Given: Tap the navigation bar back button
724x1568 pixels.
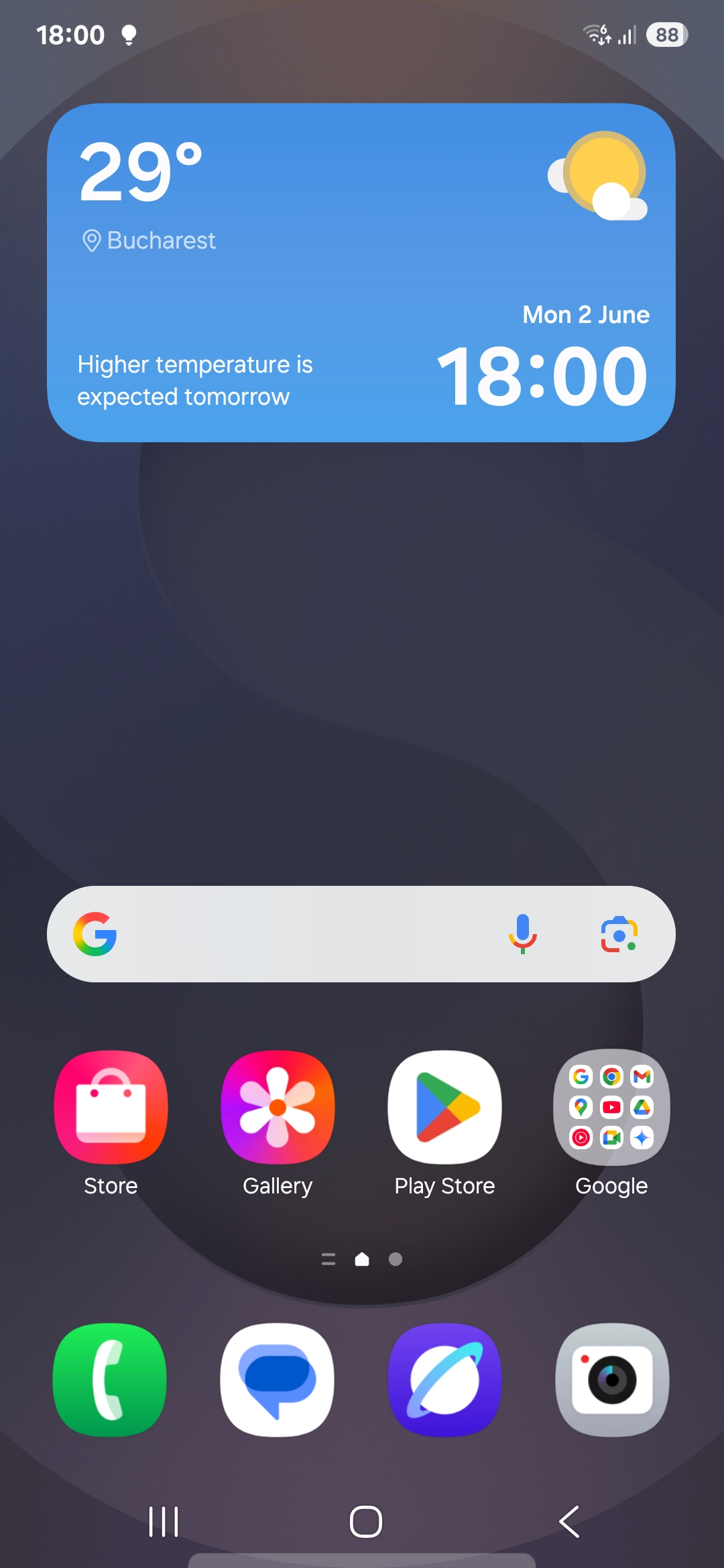Looking at the screenshot, I should pyautogui.click(x=569, y=1521).
